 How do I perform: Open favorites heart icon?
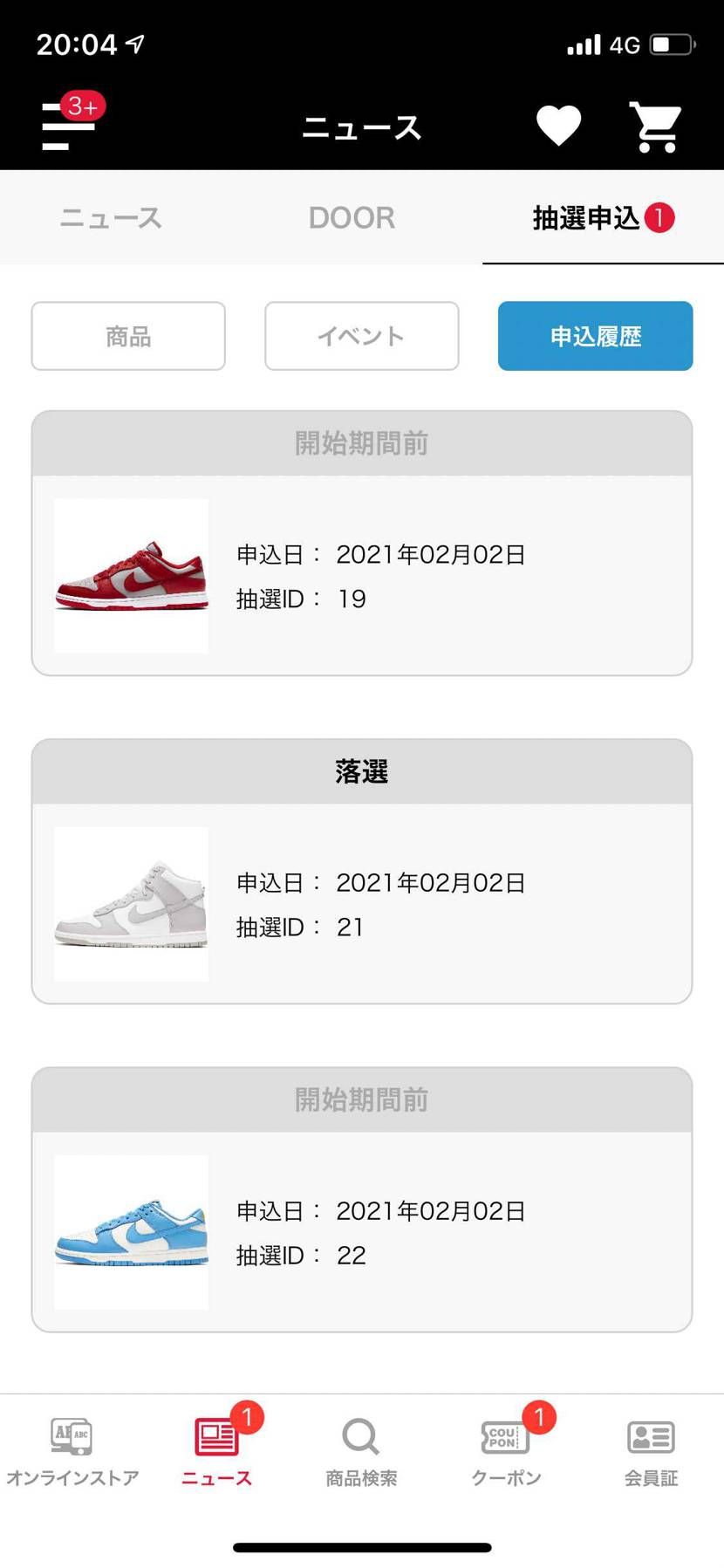[558, 126]
